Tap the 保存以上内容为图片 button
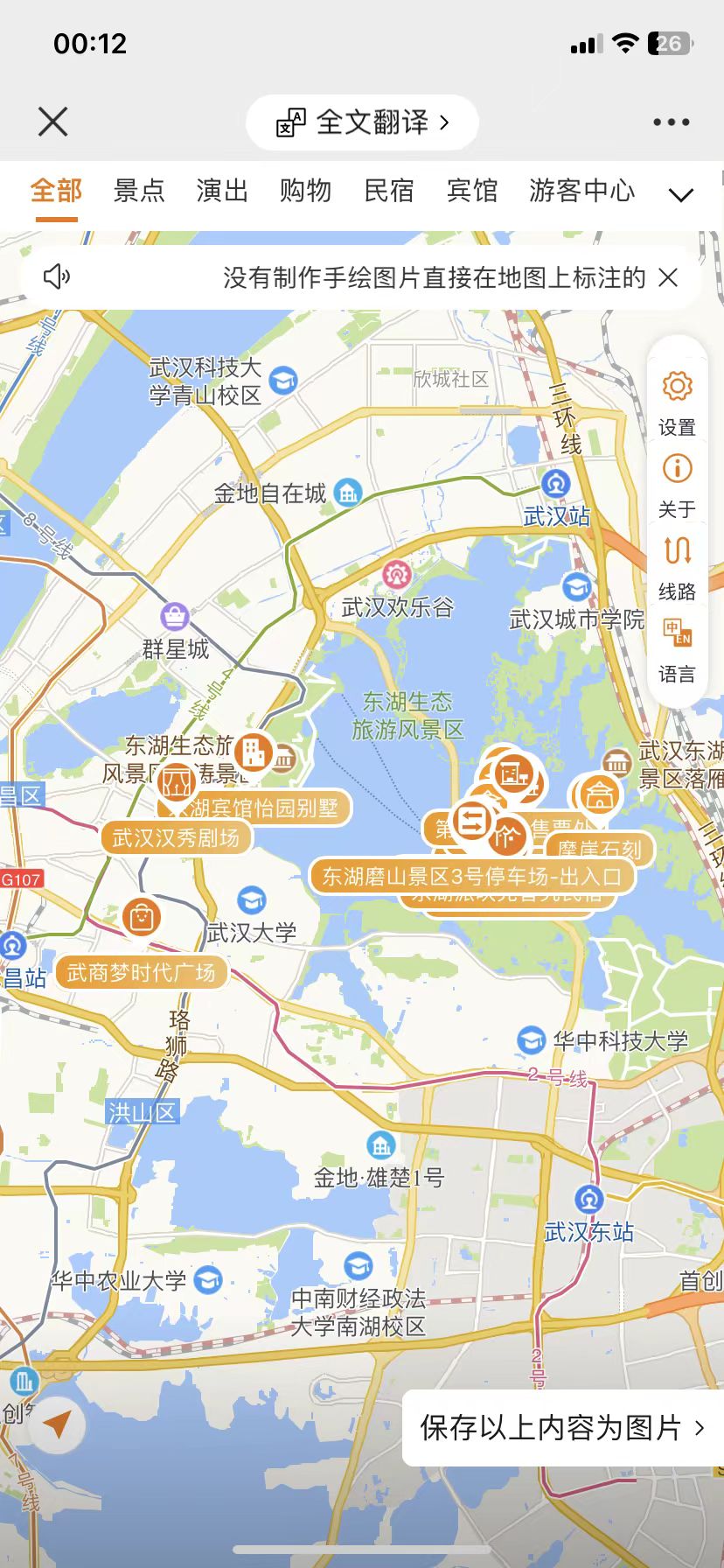 point(561,1428)
